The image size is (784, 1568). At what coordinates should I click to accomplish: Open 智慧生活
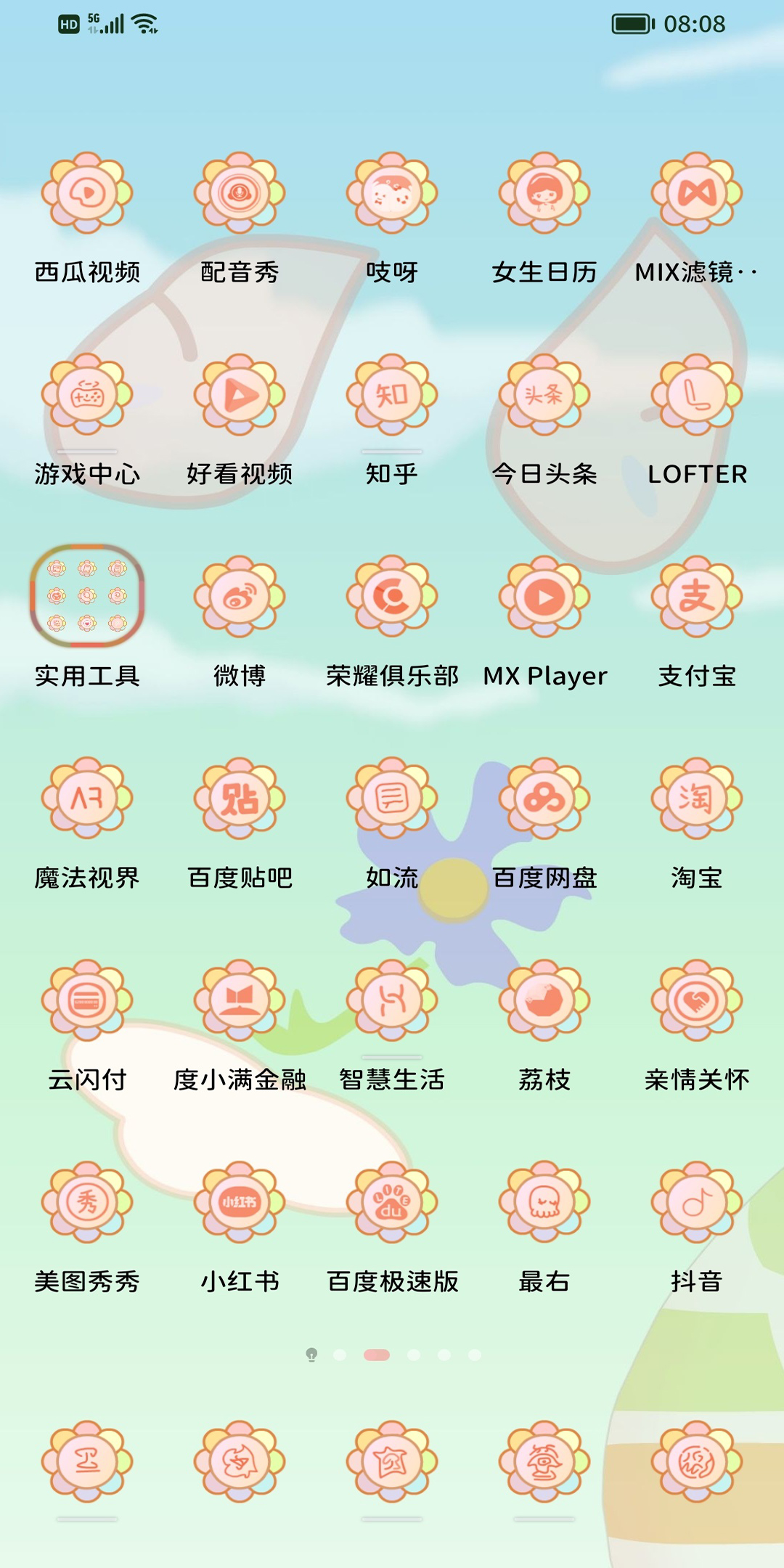point(392,1000)
